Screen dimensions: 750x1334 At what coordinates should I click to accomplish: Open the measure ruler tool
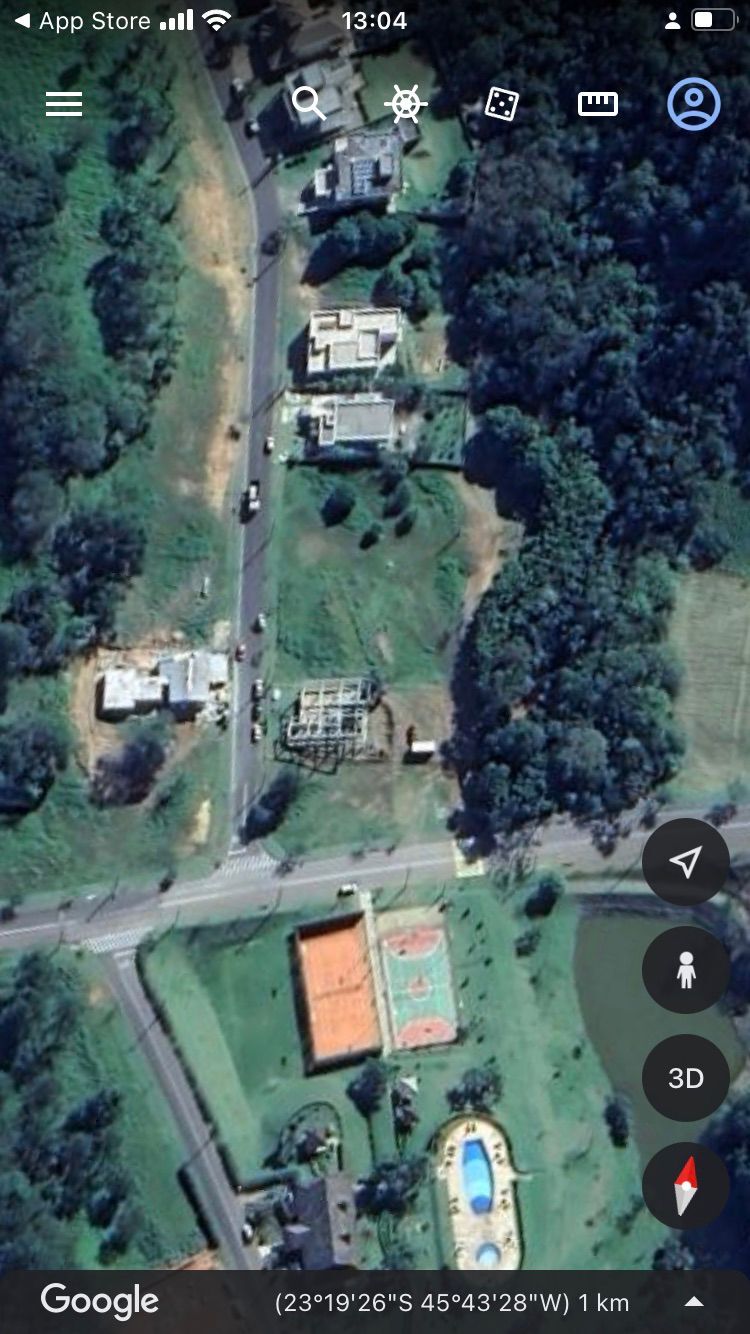point(598,103)
